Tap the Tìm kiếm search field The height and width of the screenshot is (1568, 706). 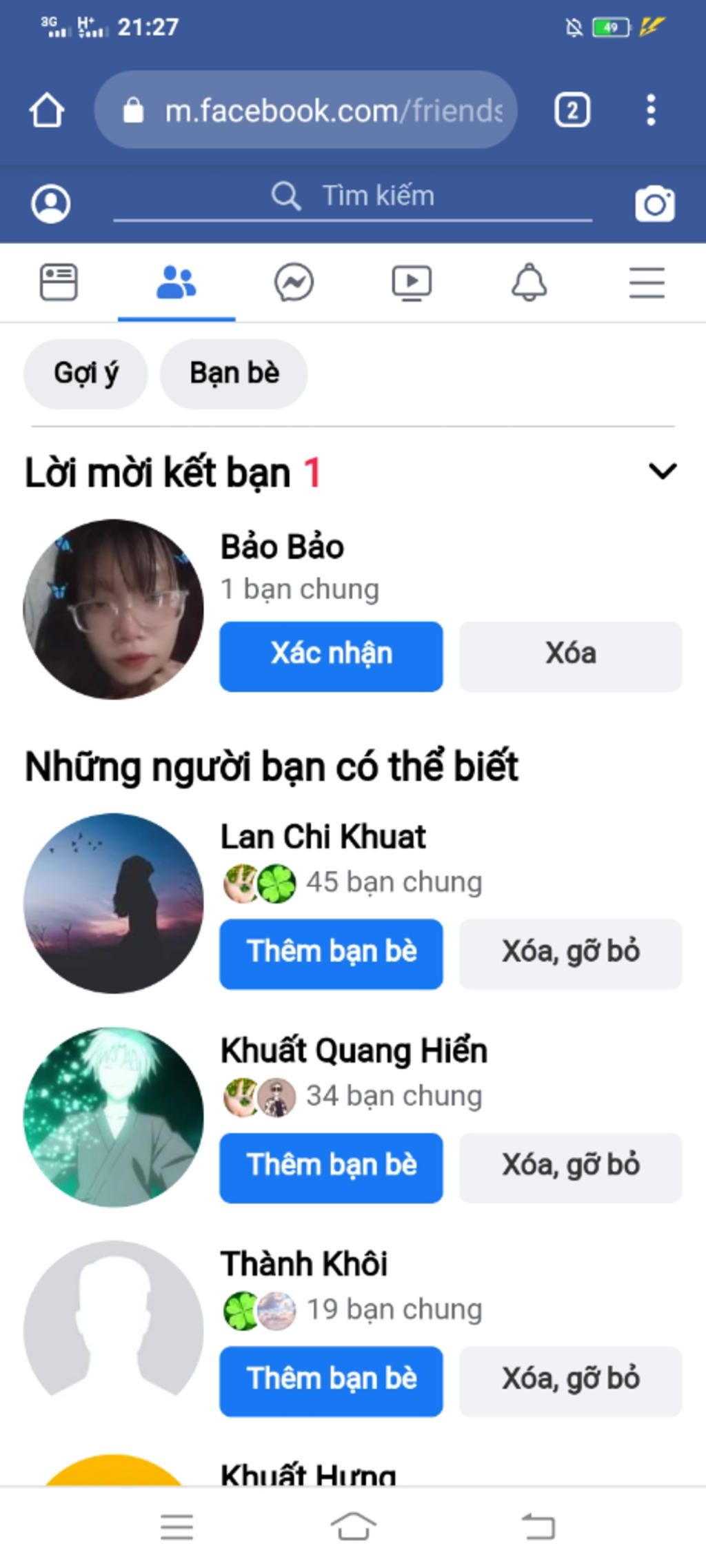click(x=353, y=197)
